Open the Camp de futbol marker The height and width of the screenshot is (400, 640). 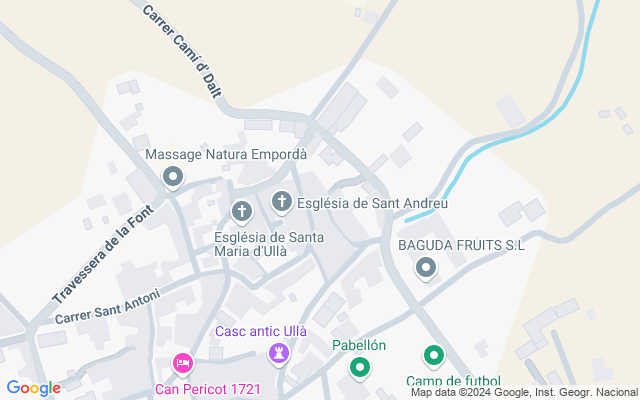coord(434,355)
